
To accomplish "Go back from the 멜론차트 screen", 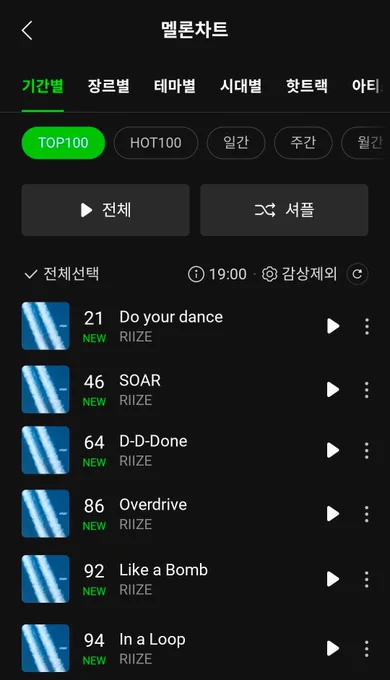I will tap(27, 31).
